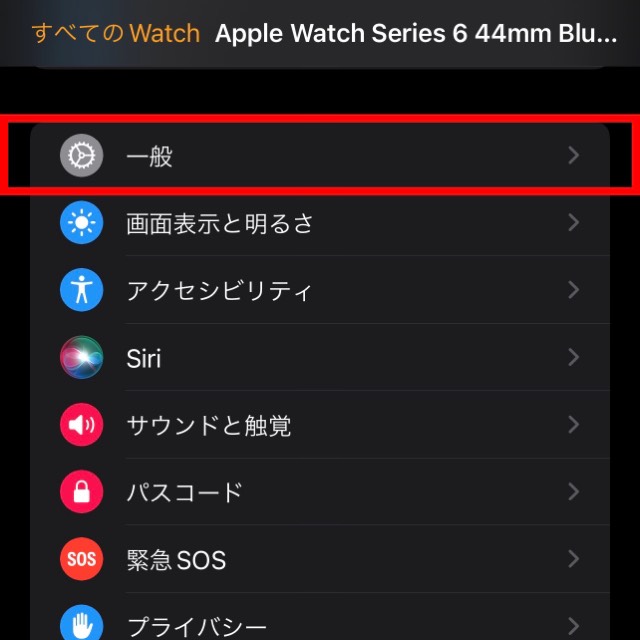The height and width of the screenshot is (640, 640).
Task: Open 画面表示と明るさ settings
Action: pos(320,223)
